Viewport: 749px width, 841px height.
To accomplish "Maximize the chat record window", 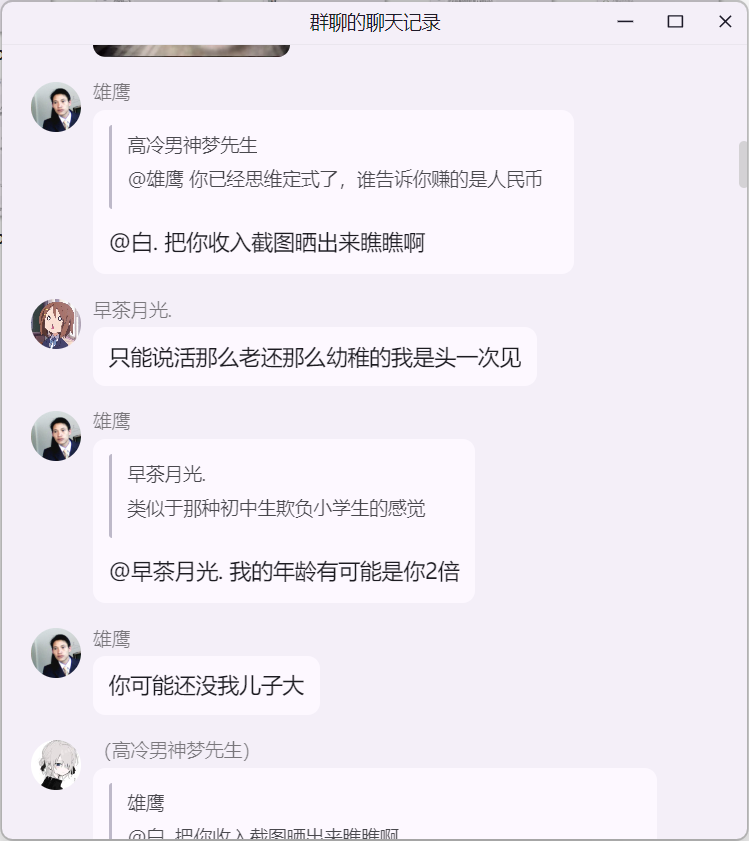I will [675, 22].
